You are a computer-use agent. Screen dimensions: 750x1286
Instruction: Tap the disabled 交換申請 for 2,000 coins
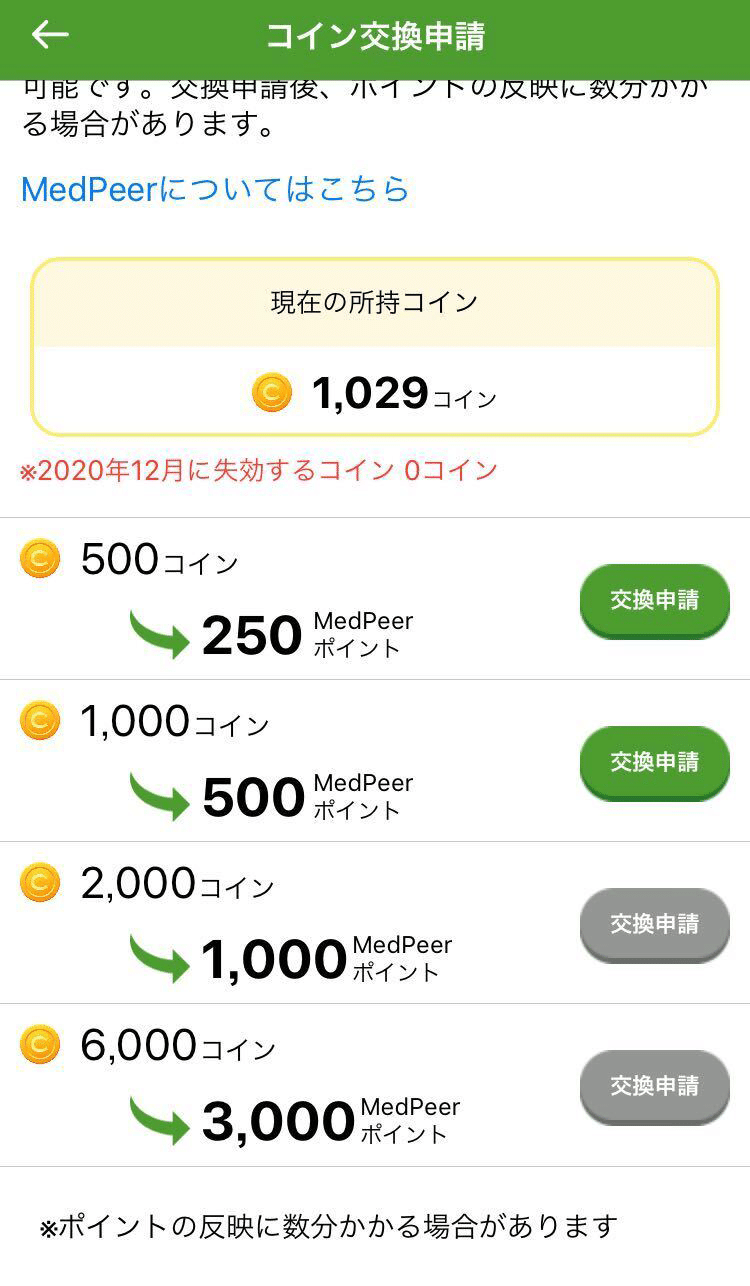654,925
